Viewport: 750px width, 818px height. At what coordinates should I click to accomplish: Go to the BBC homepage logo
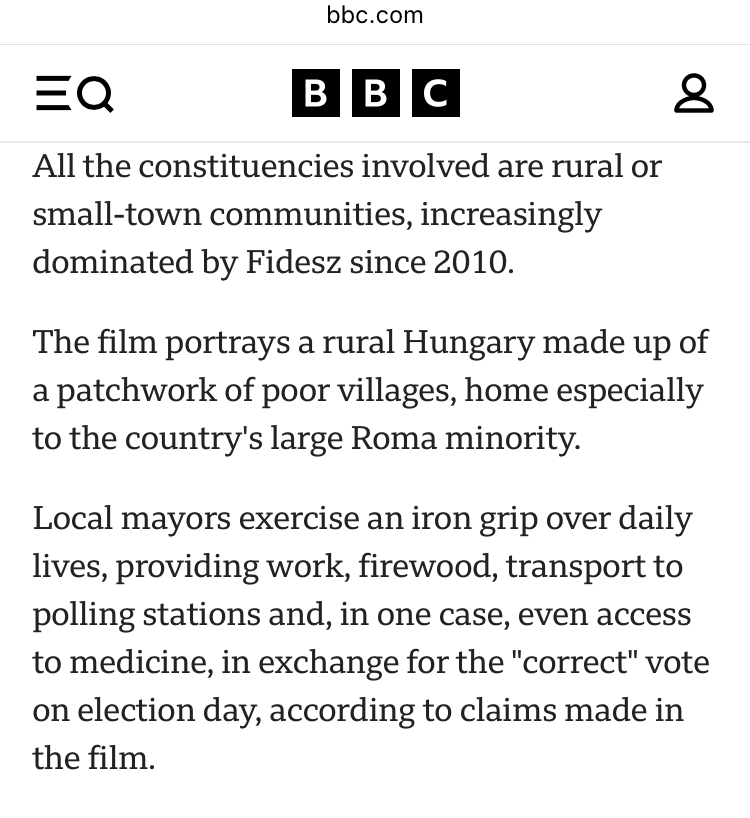click(x=375, y=94)
